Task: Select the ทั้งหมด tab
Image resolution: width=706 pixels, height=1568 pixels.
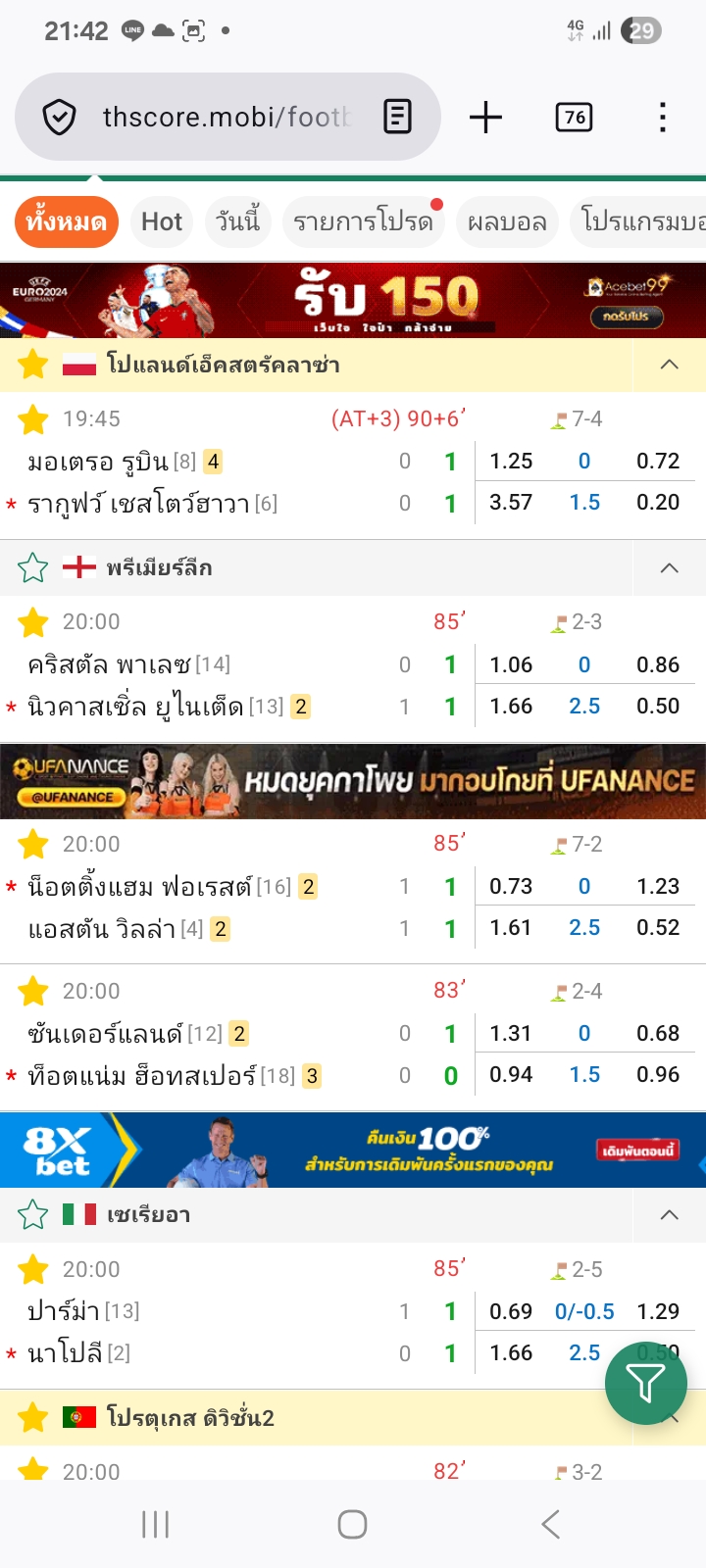Action: 67,222
